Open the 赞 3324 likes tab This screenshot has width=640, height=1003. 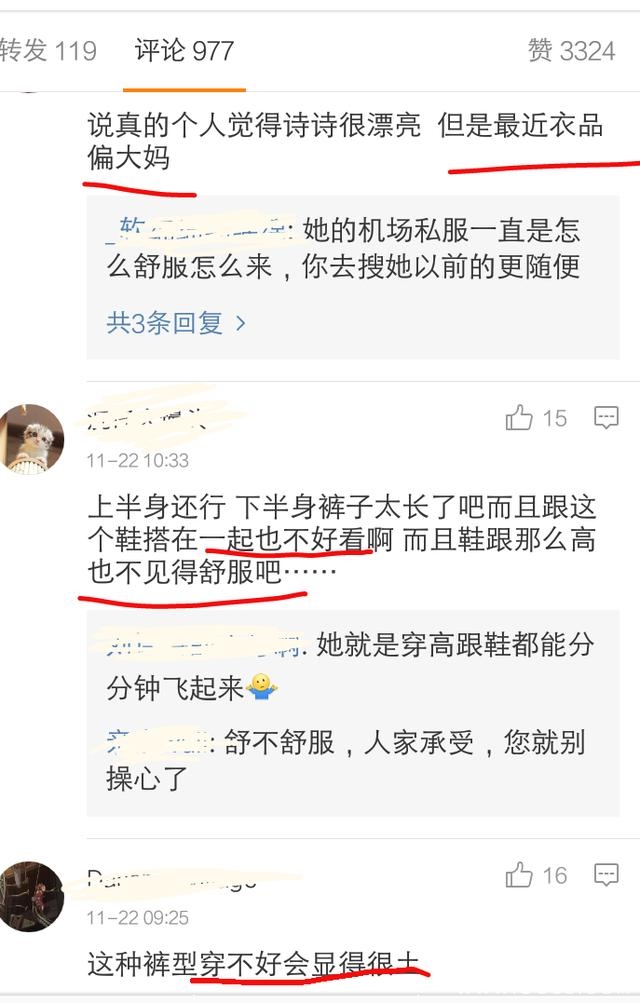[x=571, y=50]
